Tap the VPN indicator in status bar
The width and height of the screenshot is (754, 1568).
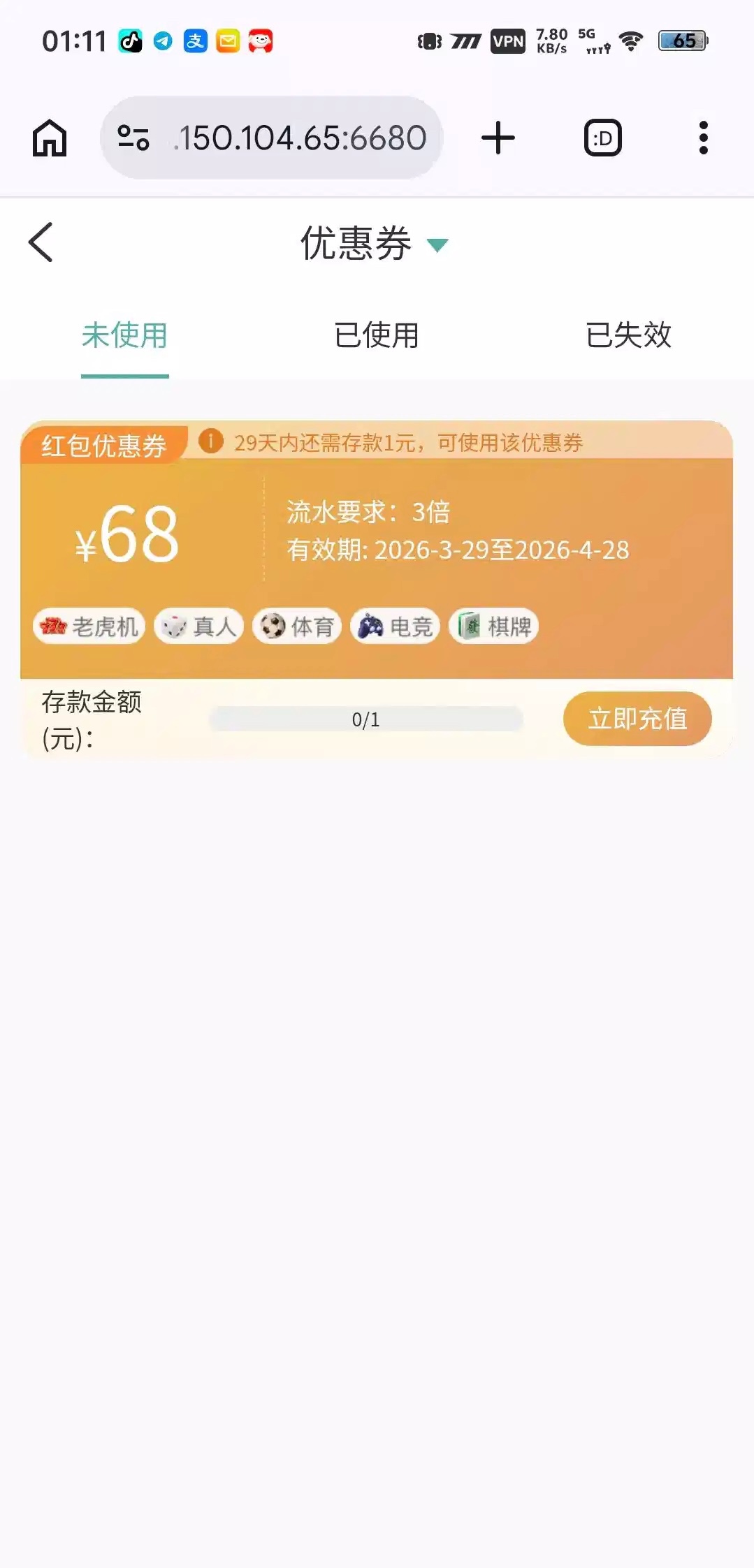pyautogui.click(x=508, y=41)
